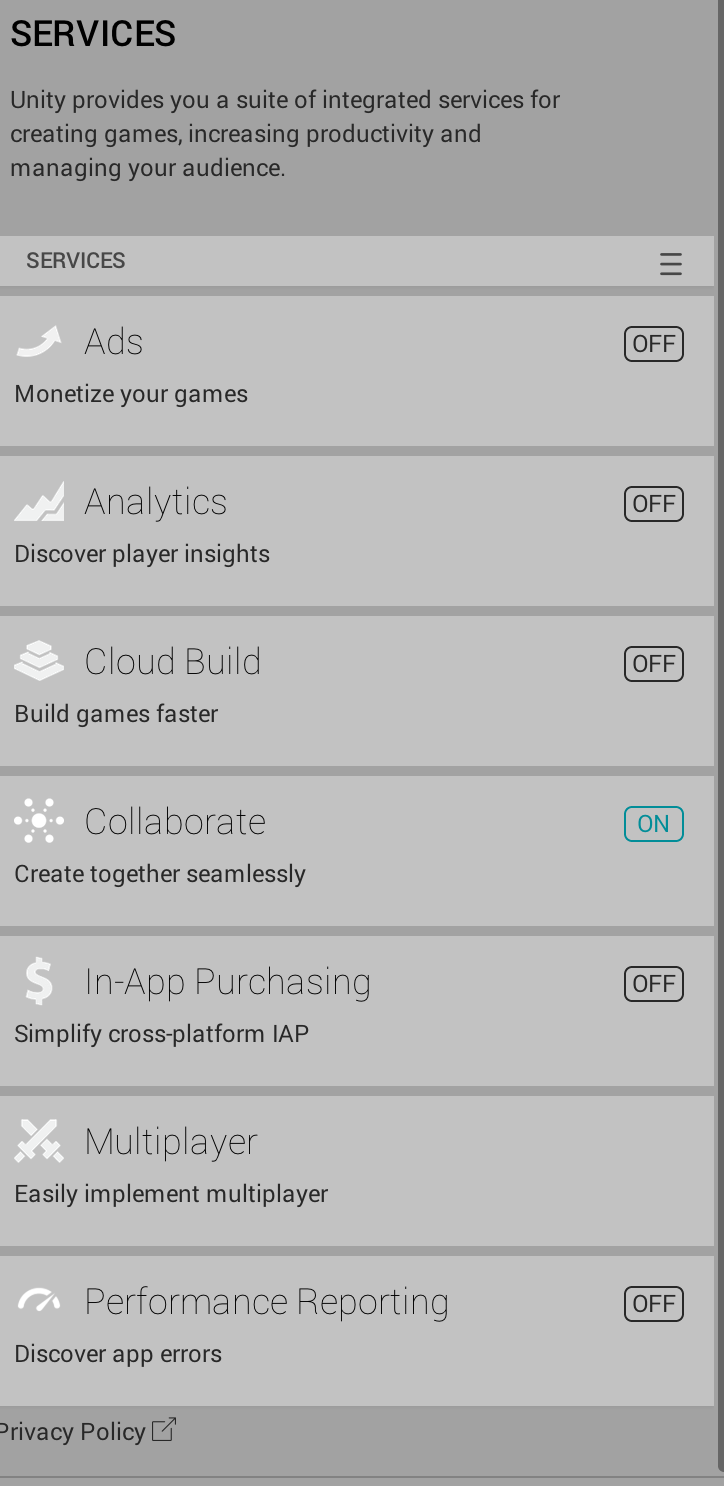Click the 'Discover player insights' description text
The width and height of the screenshot is (724, 1486).
(141, 553)
